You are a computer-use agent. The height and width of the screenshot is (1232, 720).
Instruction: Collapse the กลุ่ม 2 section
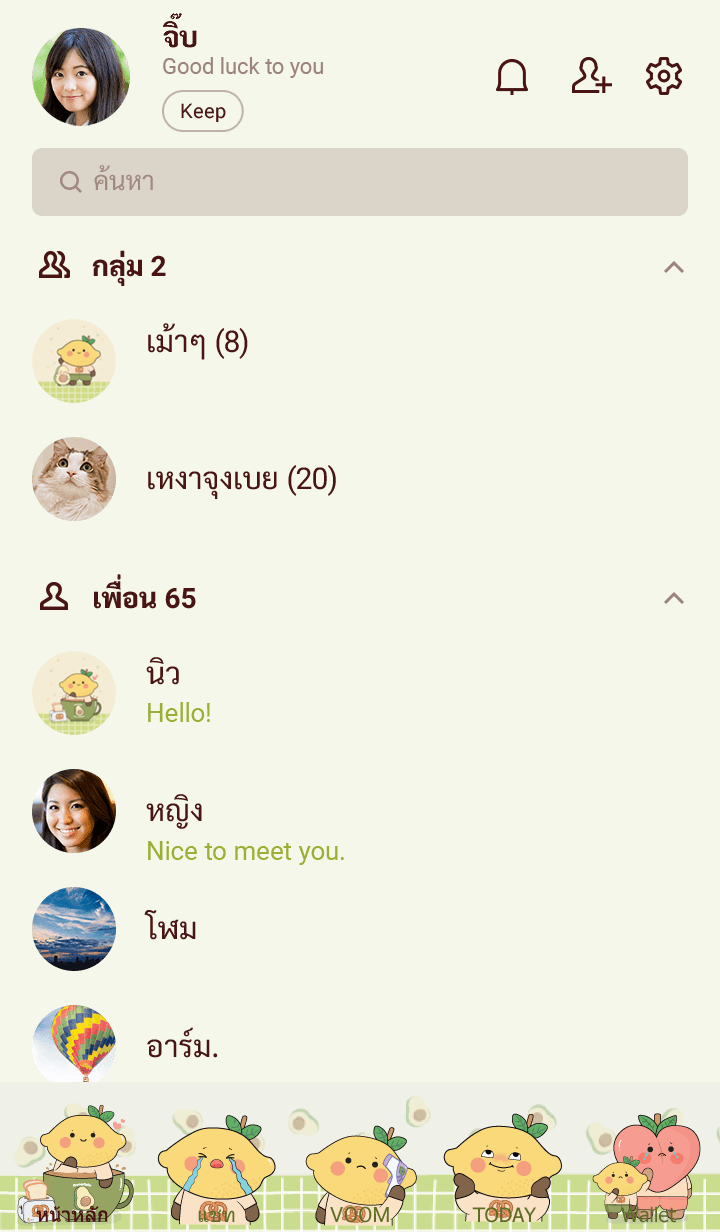tap(674, 267)
